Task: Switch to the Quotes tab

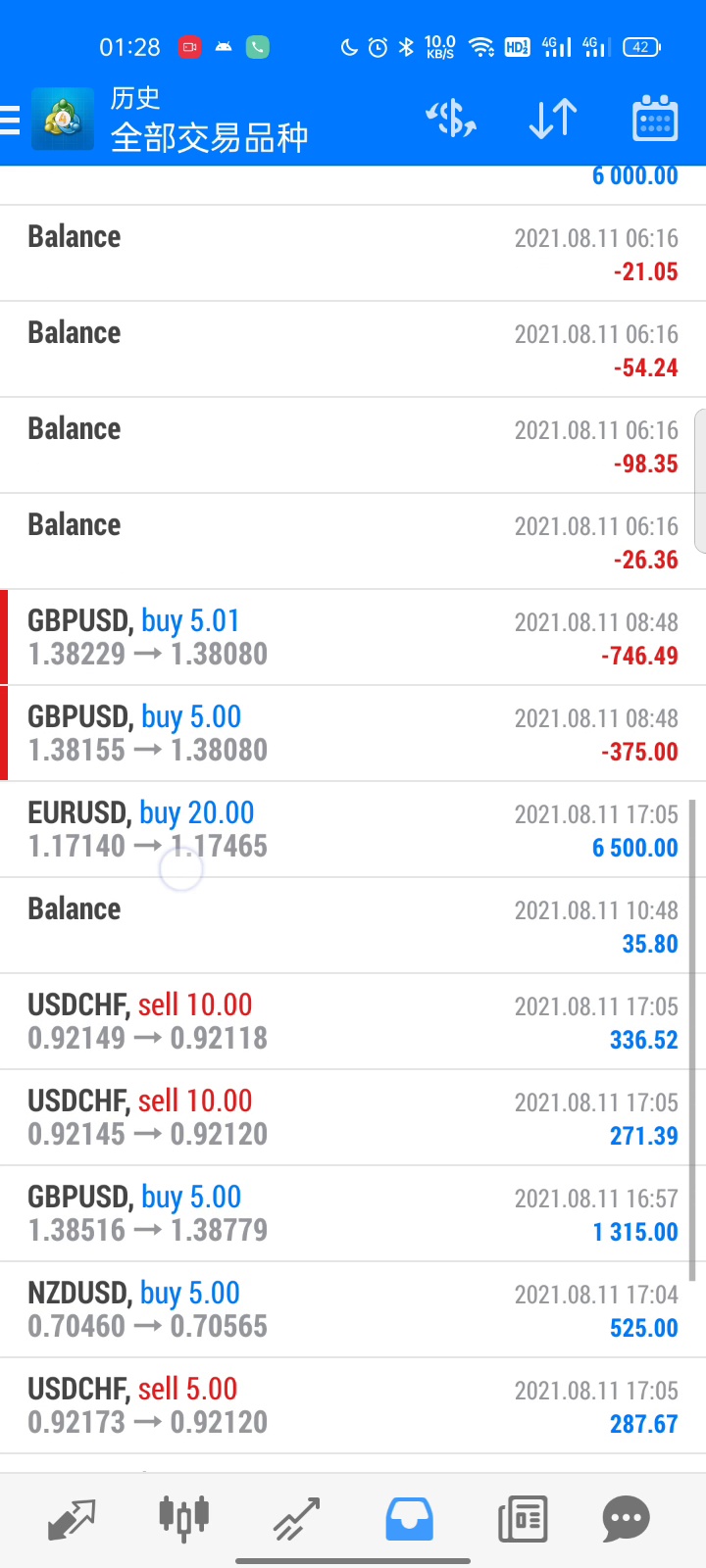Action: point(72,1518)
